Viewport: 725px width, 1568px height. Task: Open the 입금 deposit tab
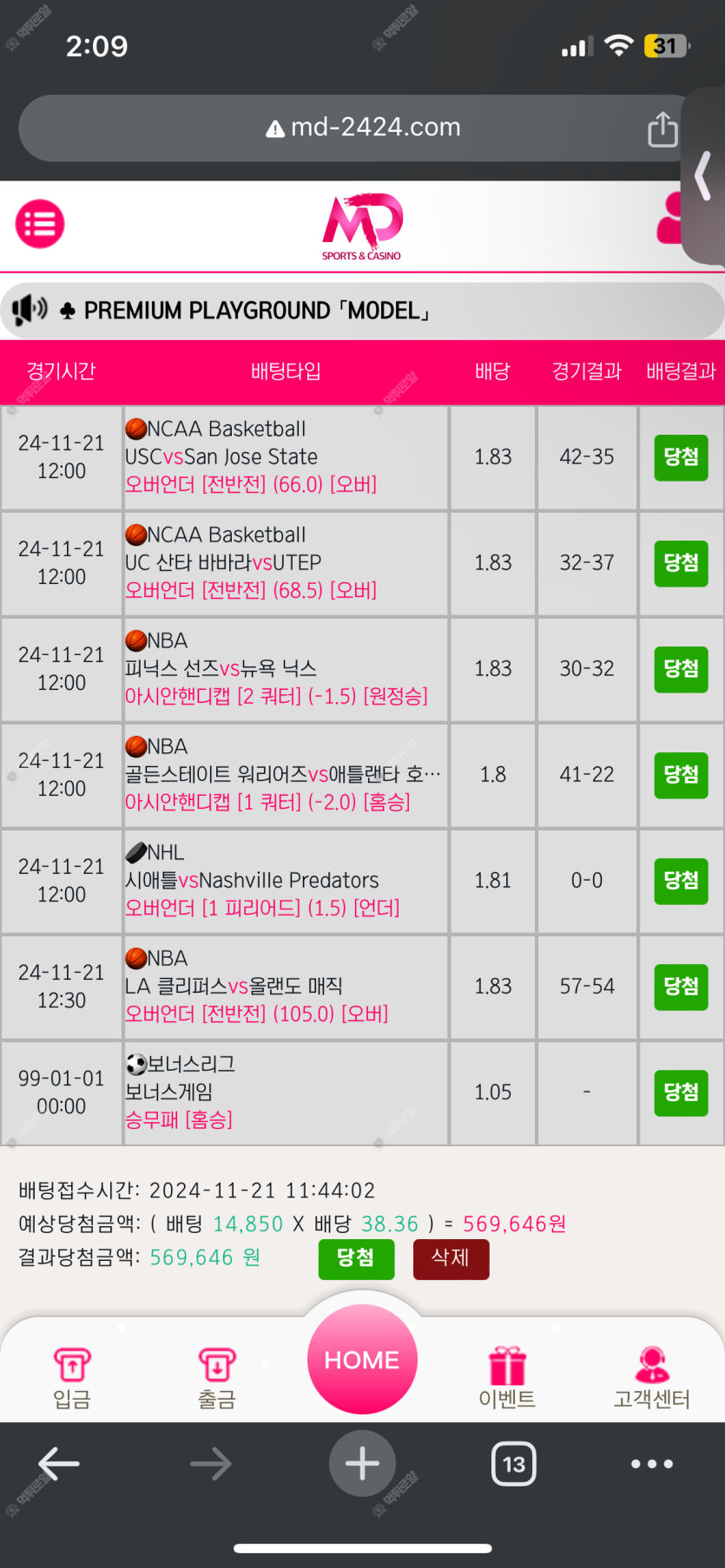pos(72,1376)
